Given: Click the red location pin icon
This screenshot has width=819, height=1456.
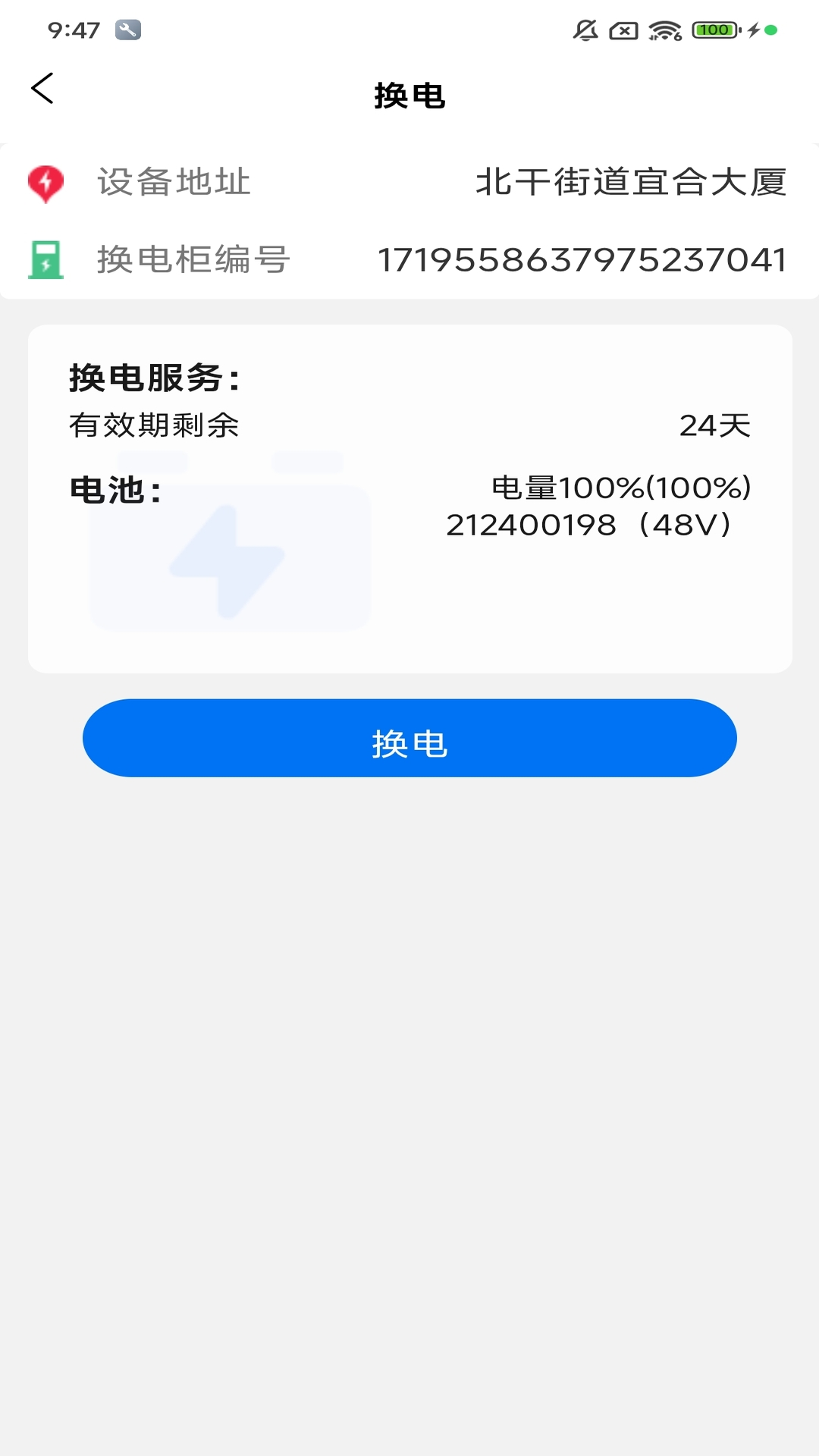Looking at the screenshot, I should click(x=45, y=182).
